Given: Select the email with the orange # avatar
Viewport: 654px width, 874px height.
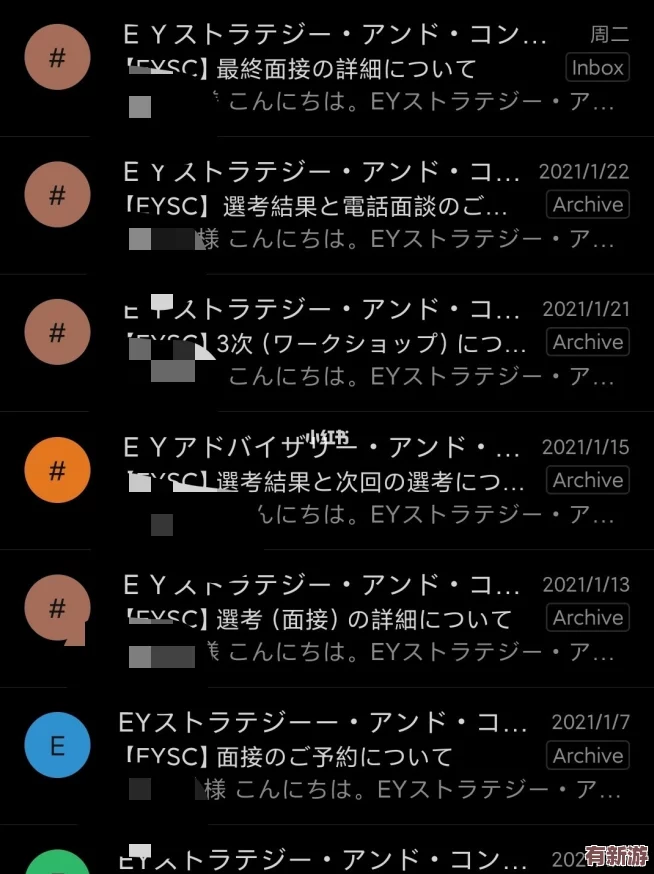Looking at the screenshot, I should click(57, 470).
